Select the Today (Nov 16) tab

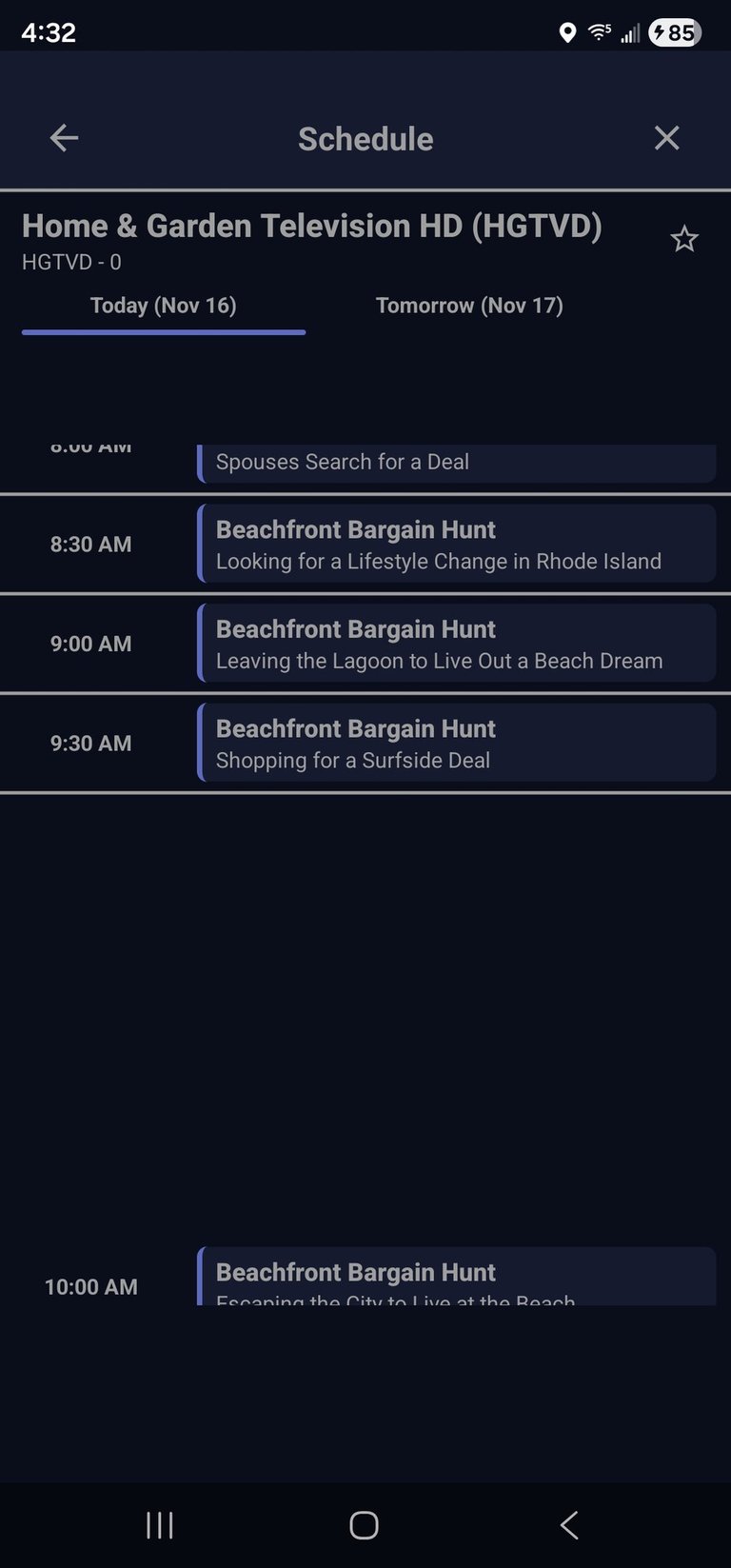(x=163, y=306)
